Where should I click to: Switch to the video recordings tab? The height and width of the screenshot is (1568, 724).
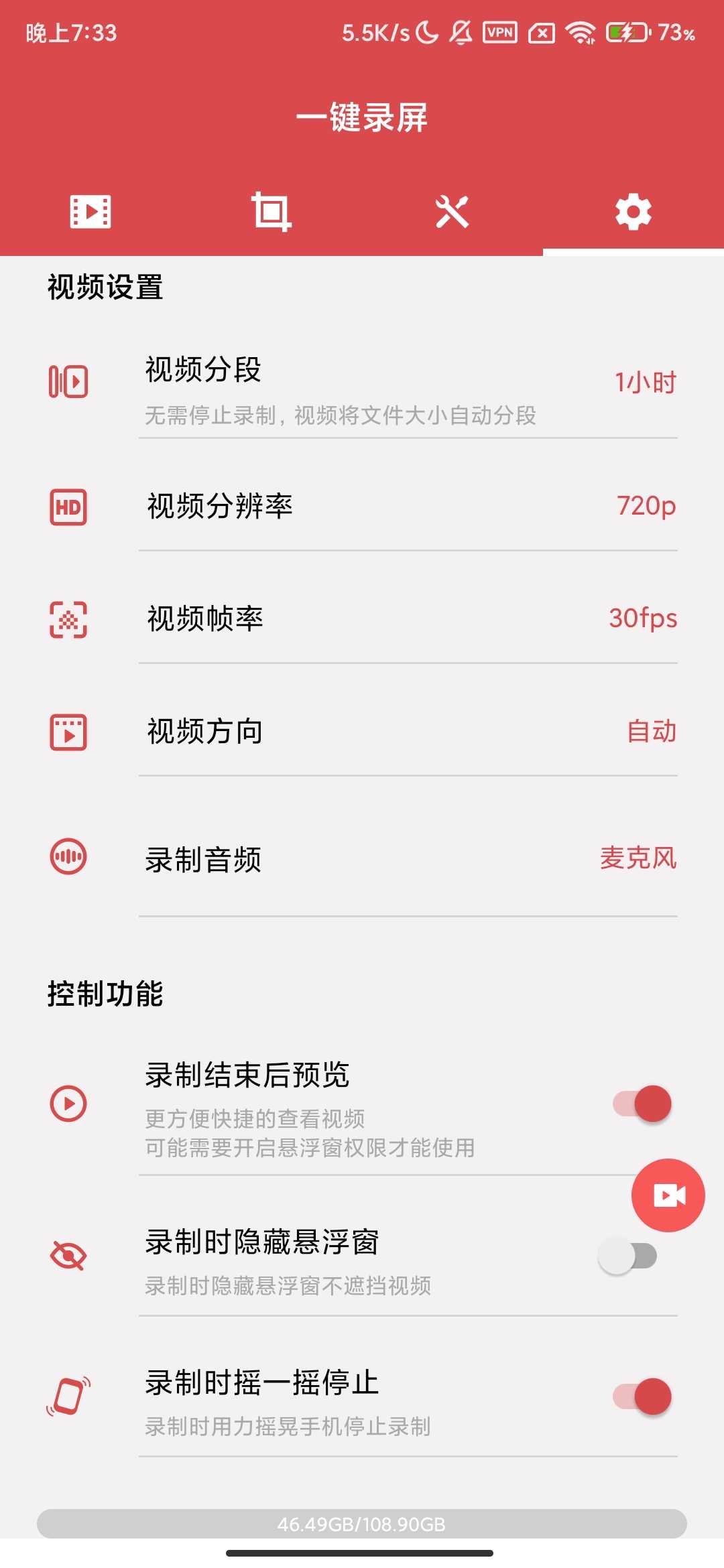click(90, 212)
